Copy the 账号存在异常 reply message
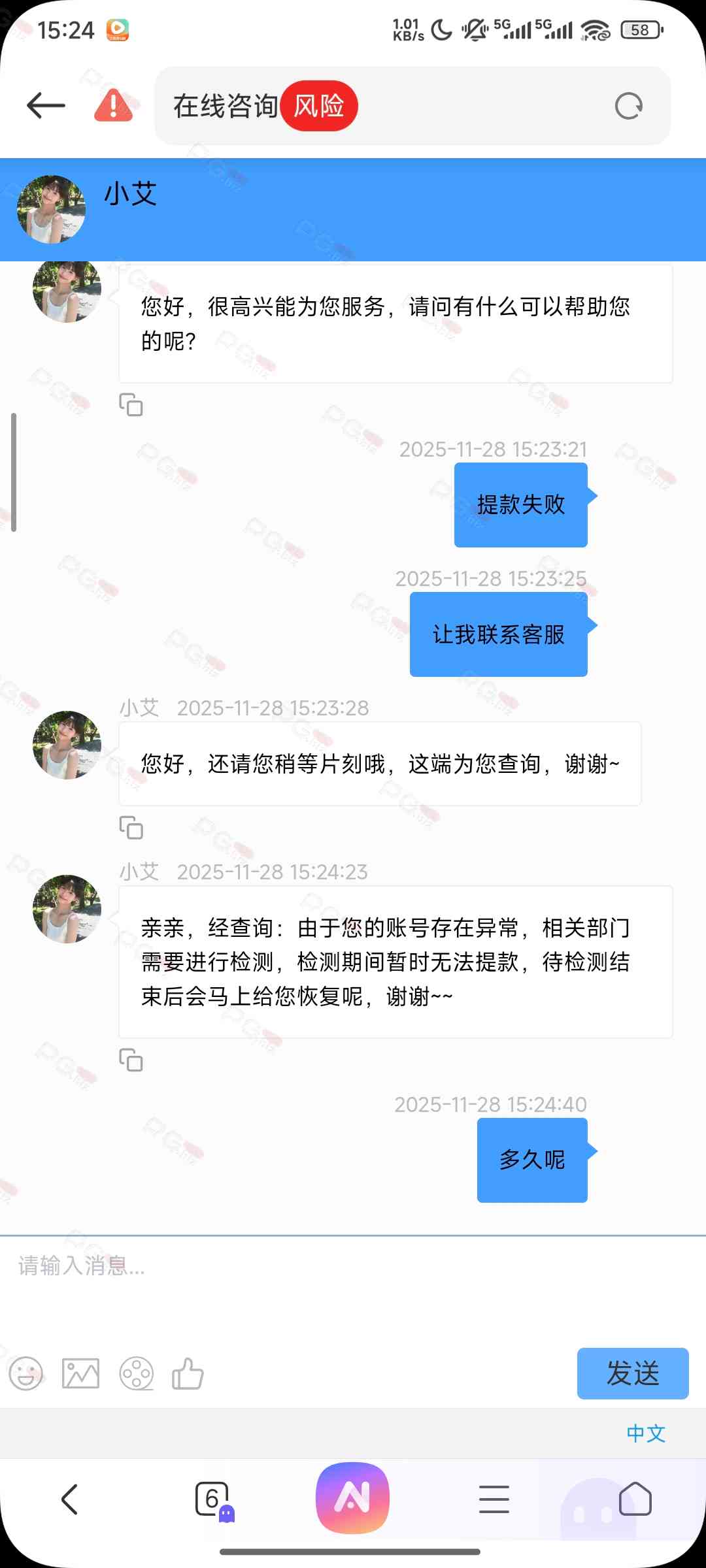The image size is (706, 1568). pyautogui.click(x=131, y=1060)
